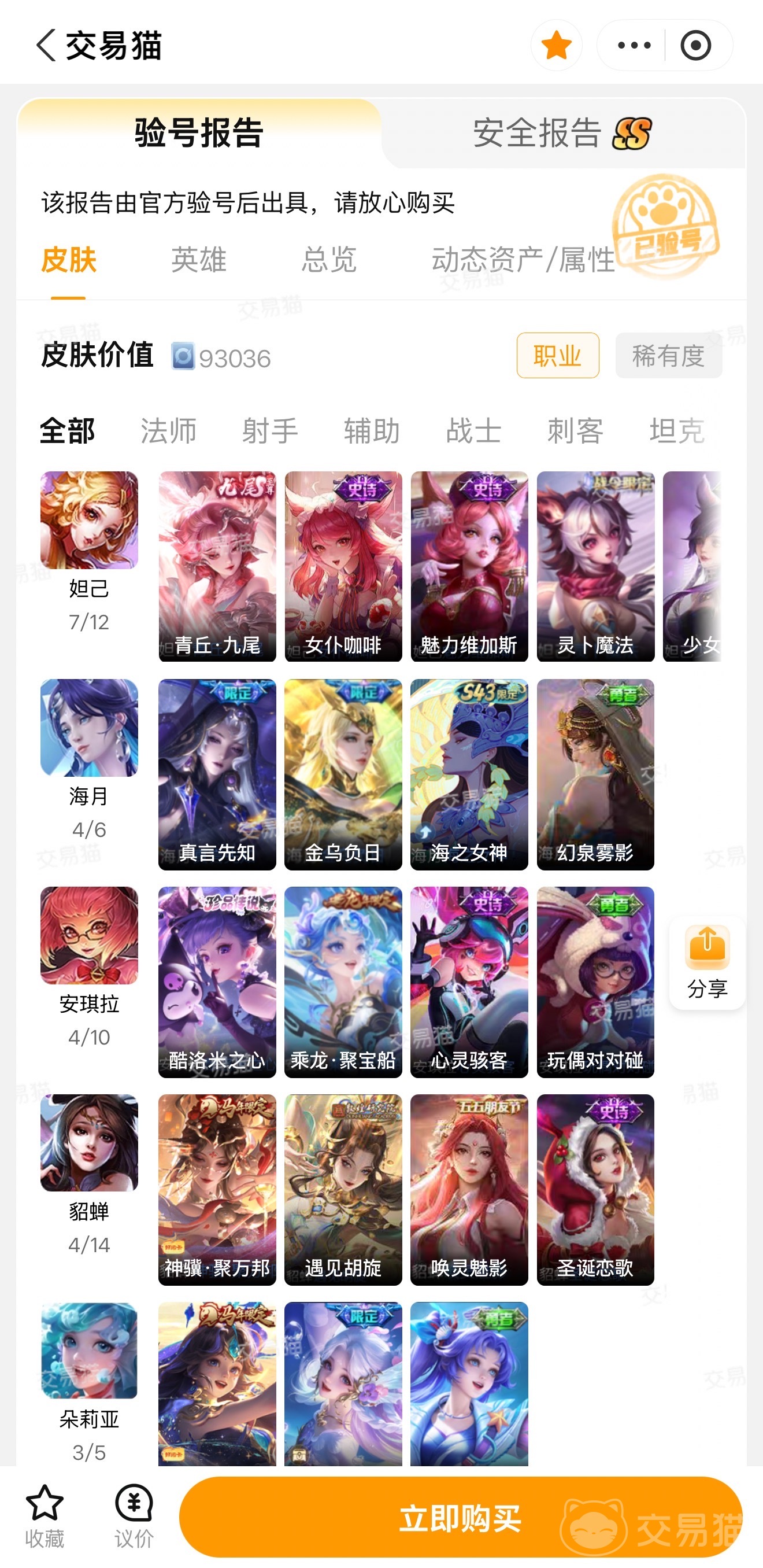The width and height of the screenshot is (763, 1568).
Task: Select the 稀有度 sort chip
Action: click(669, 356)
